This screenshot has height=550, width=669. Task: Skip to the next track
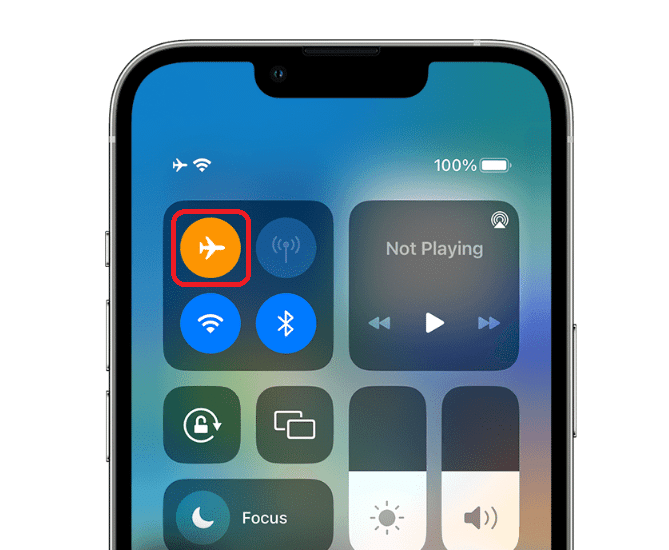pos(488,323)
